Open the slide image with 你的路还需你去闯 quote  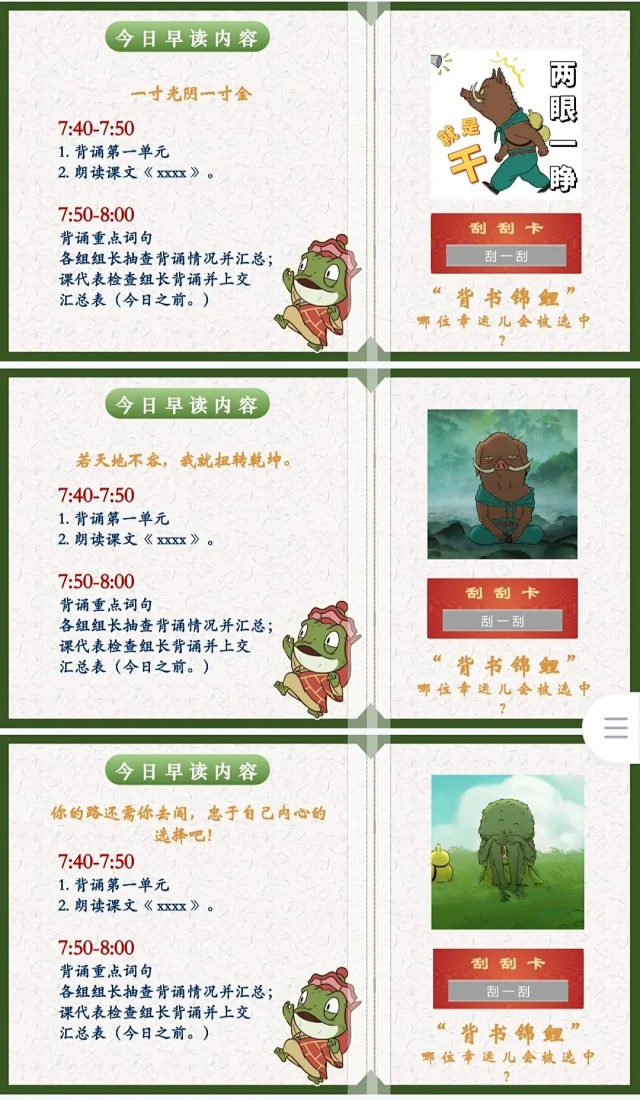320,915
